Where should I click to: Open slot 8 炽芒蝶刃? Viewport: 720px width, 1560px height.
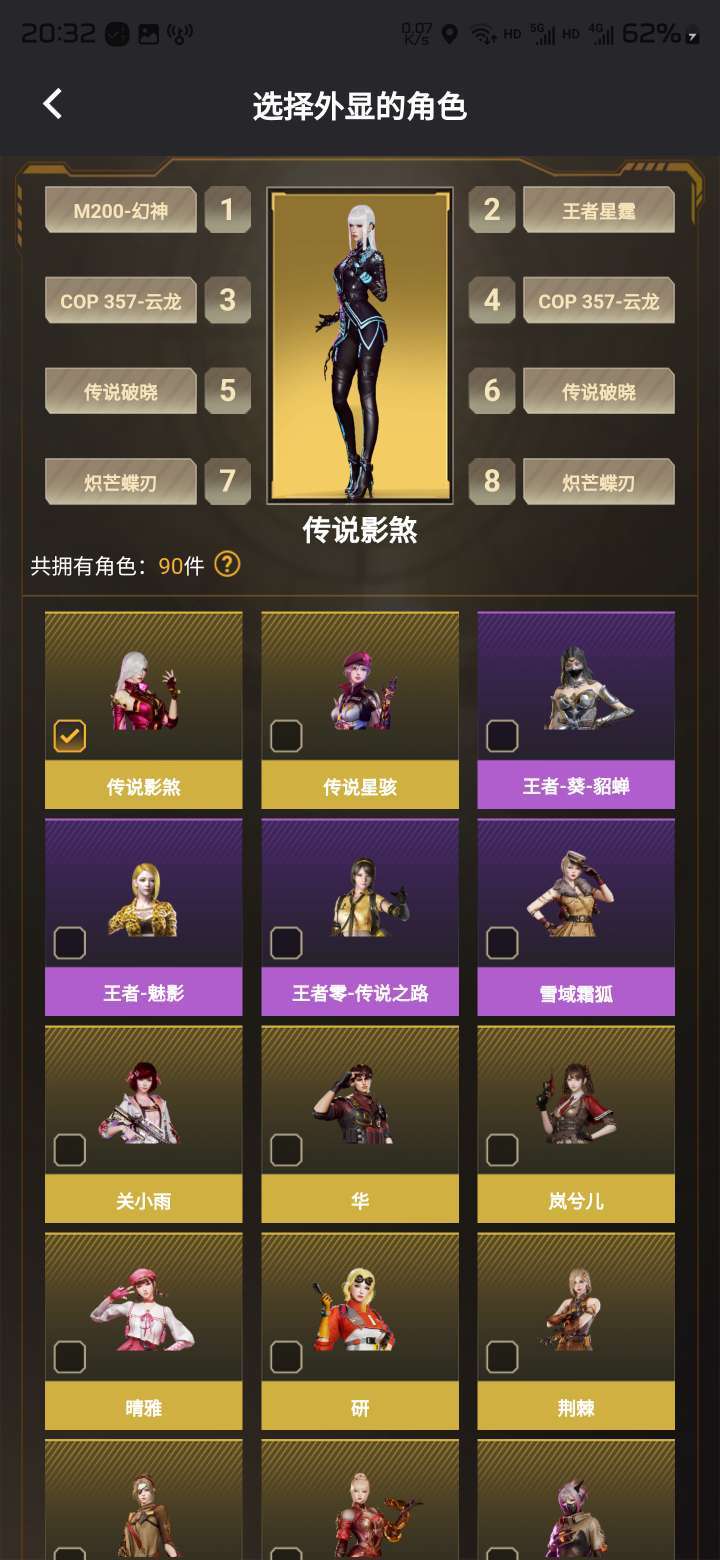[x=598, y=482]
